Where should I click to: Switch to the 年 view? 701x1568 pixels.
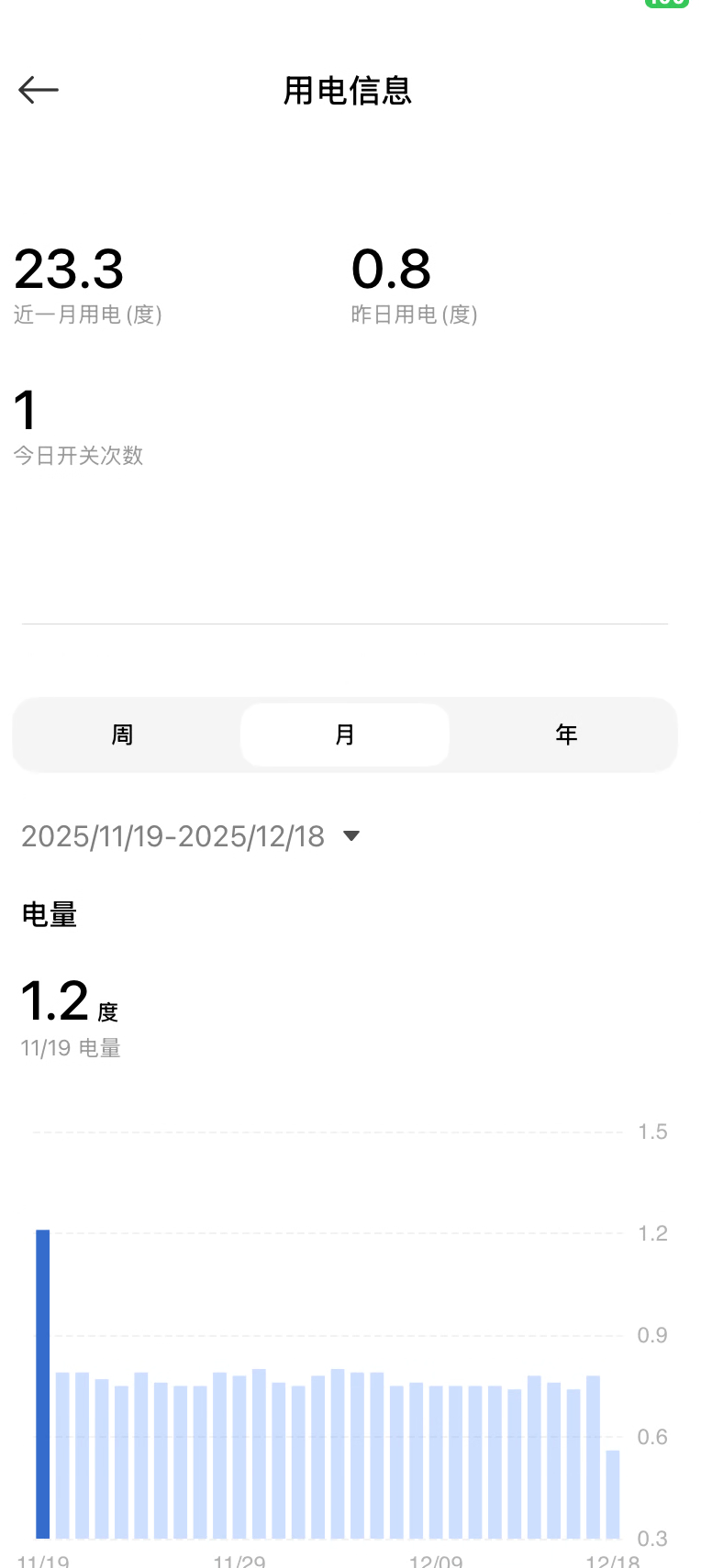566,734
